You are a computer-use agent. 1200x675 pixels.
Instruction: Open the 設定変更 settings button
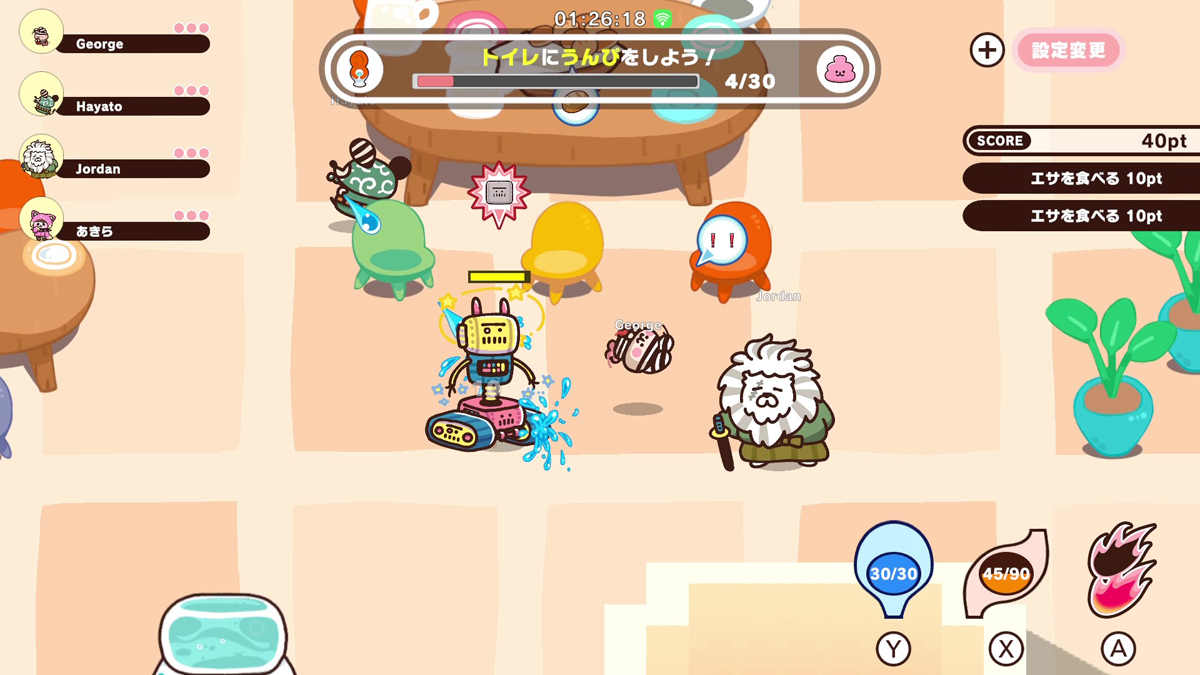[1068, 50]
